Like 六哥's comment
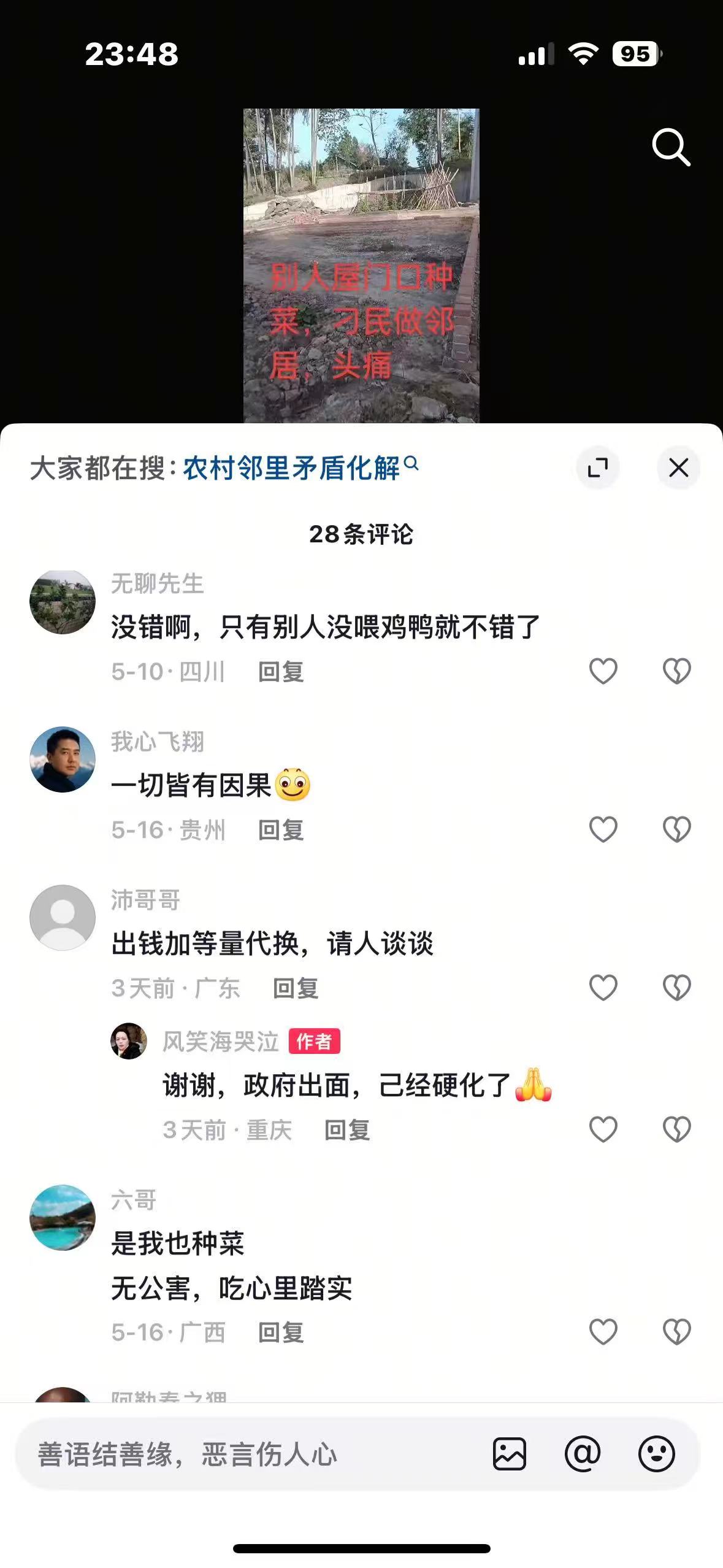This screenshot has width=723, height=1568. (x=603, y=1332)
